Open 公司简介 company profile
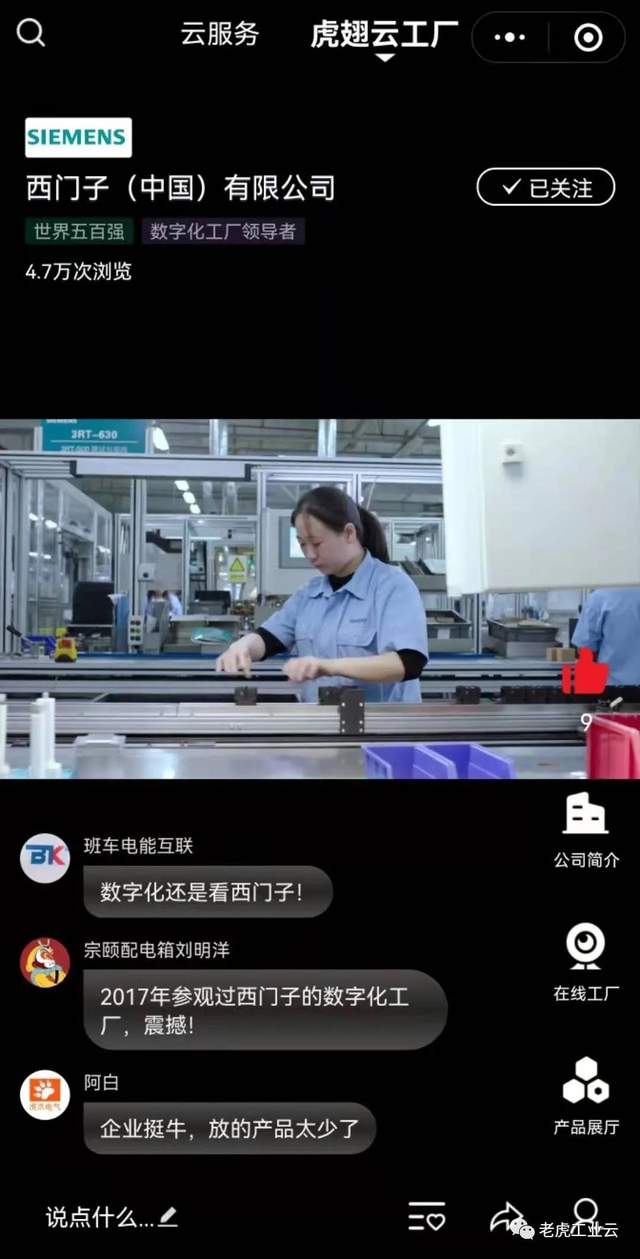 pos(586,829)
